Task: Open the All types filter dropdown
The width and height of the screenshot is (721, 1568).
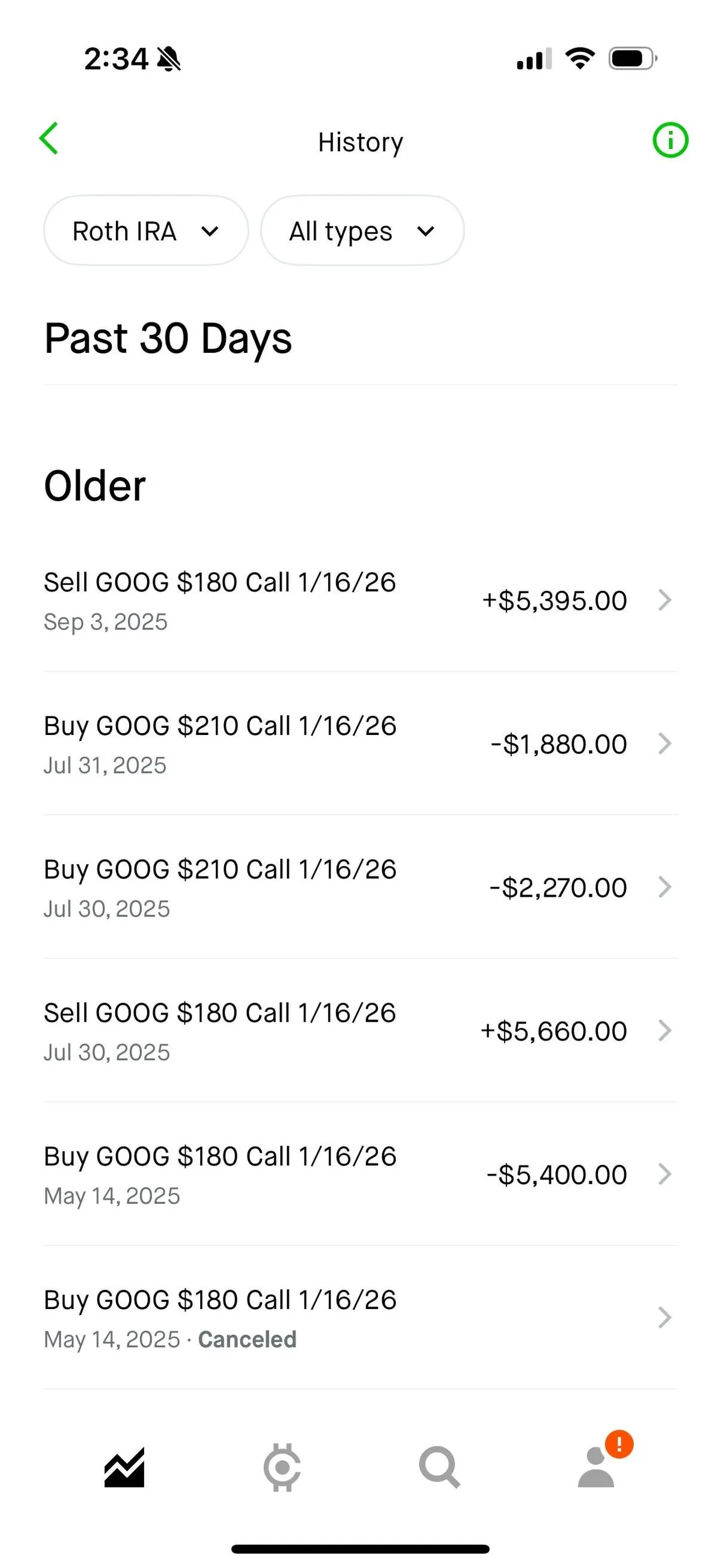Action: (x=362, y=231)
